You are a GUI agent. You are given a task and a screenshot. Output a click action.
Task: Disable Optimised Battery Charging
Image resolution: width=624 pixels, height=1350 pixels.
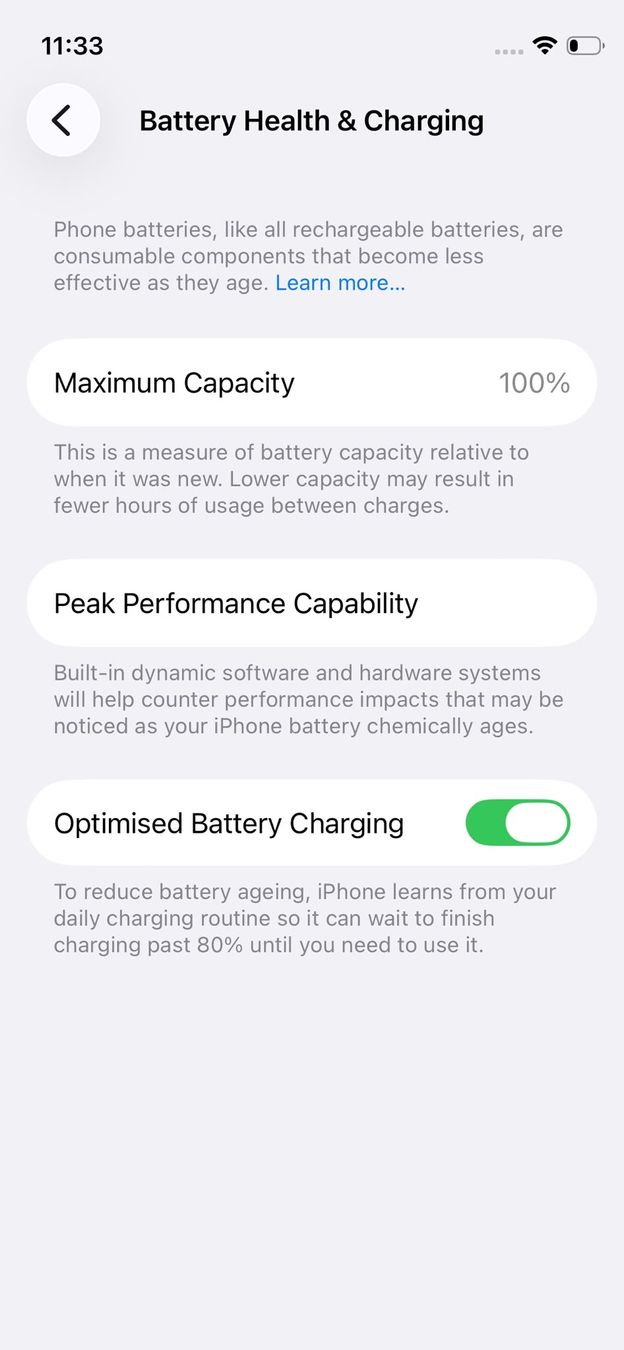coord(517,823)
